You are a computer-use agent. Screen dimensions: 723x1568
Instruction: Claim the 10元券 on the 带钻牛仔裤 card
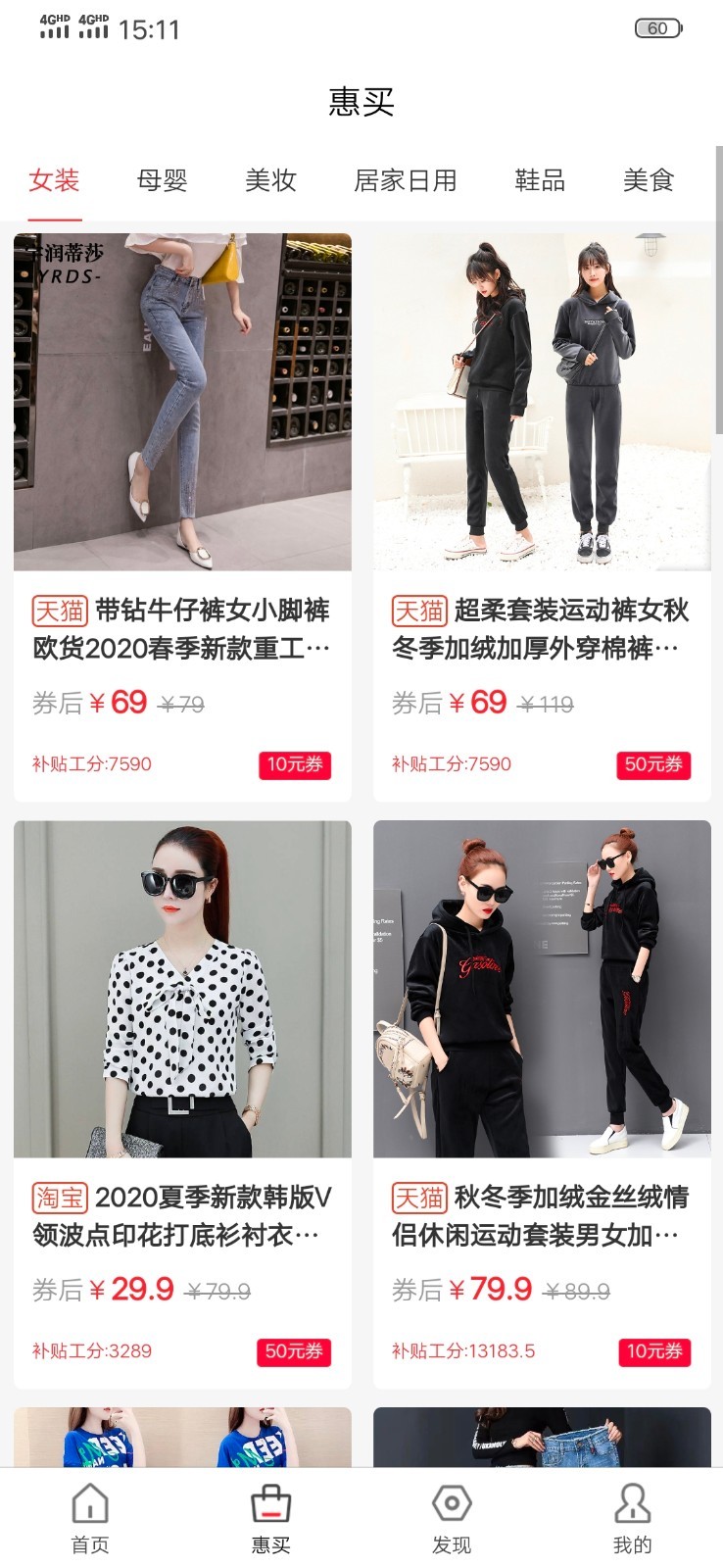tap(295, 764)
